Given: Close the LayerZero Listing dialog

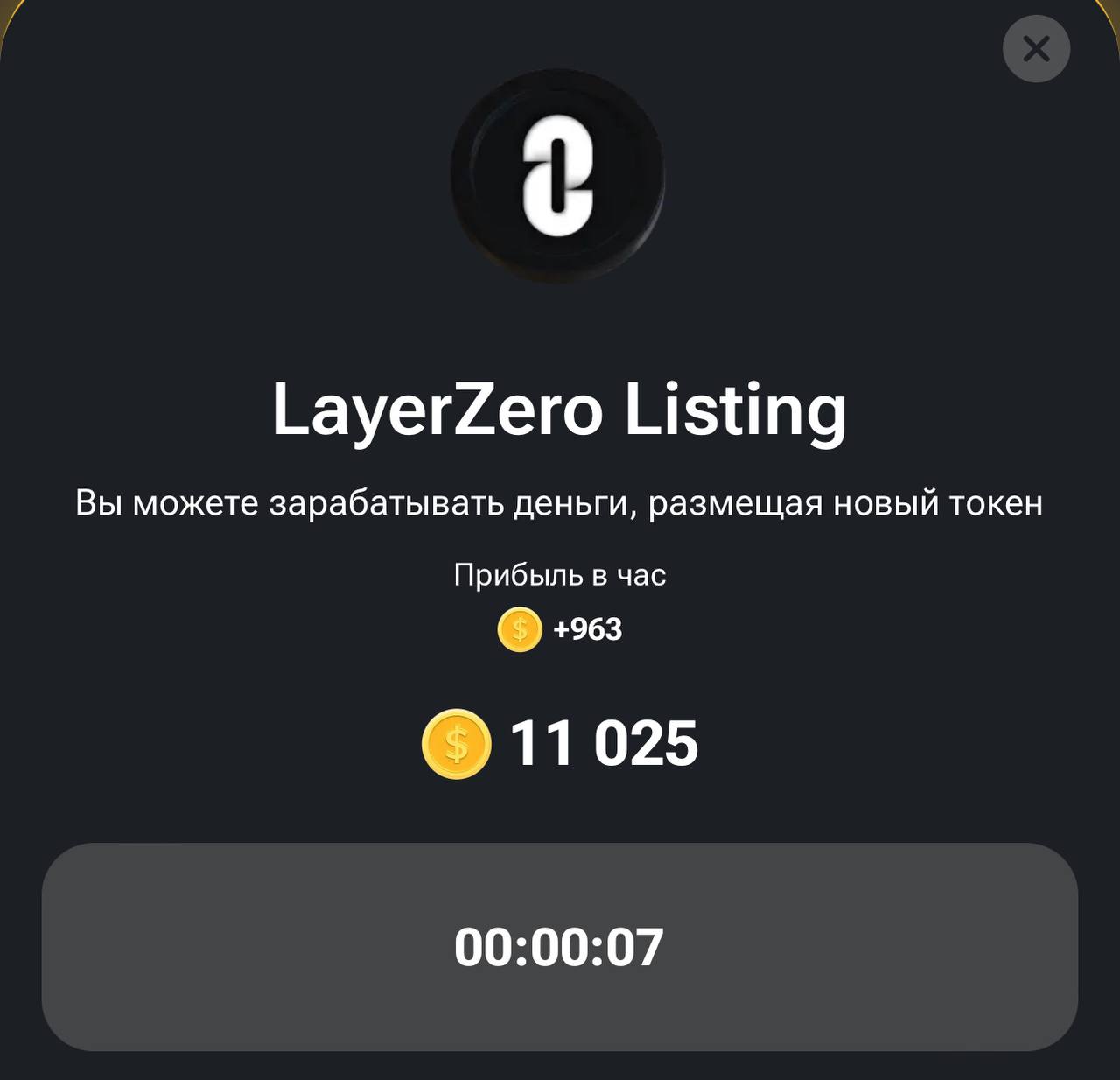Looking at the screenshot, I should (1036, 49).
